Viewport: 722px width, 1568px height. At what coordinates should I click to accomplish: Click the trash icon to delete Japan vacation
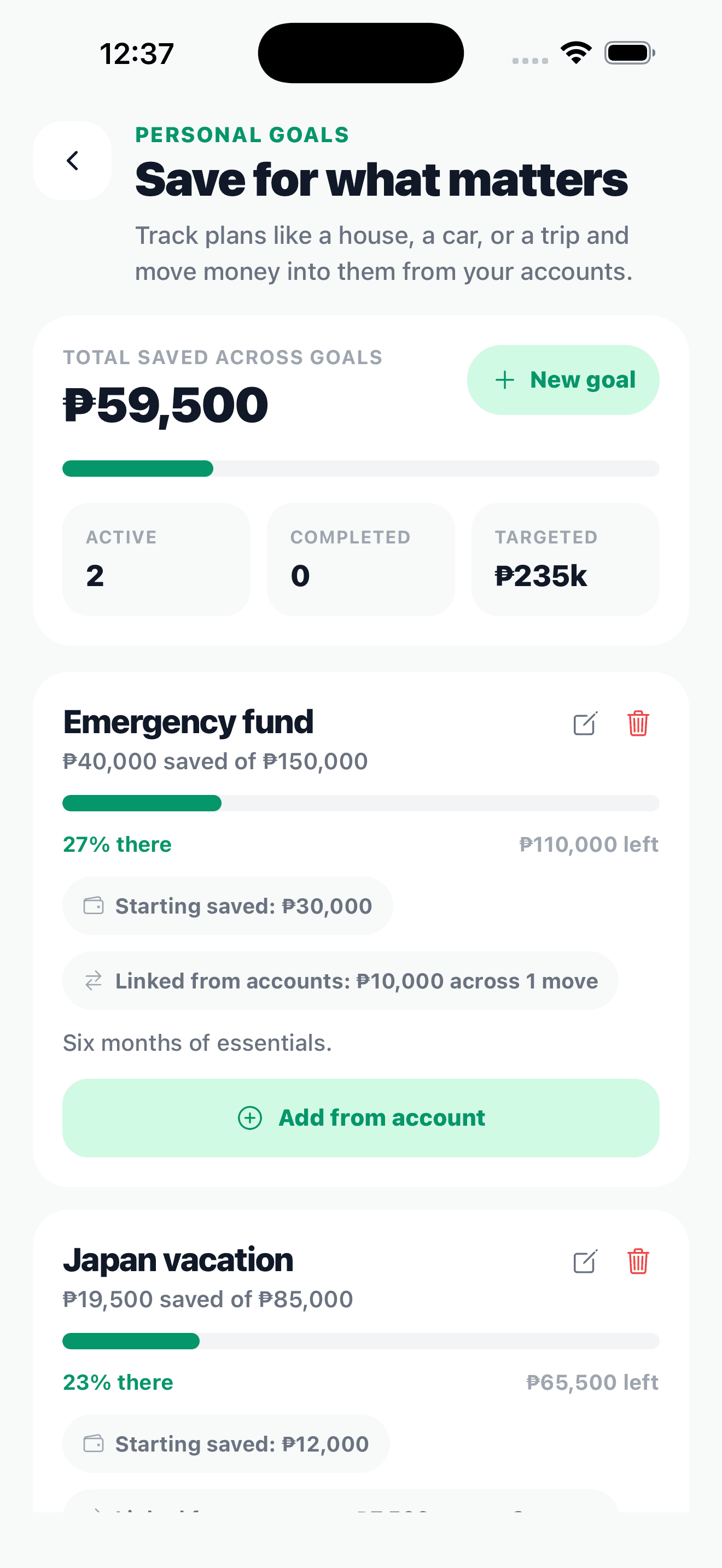639,1262
